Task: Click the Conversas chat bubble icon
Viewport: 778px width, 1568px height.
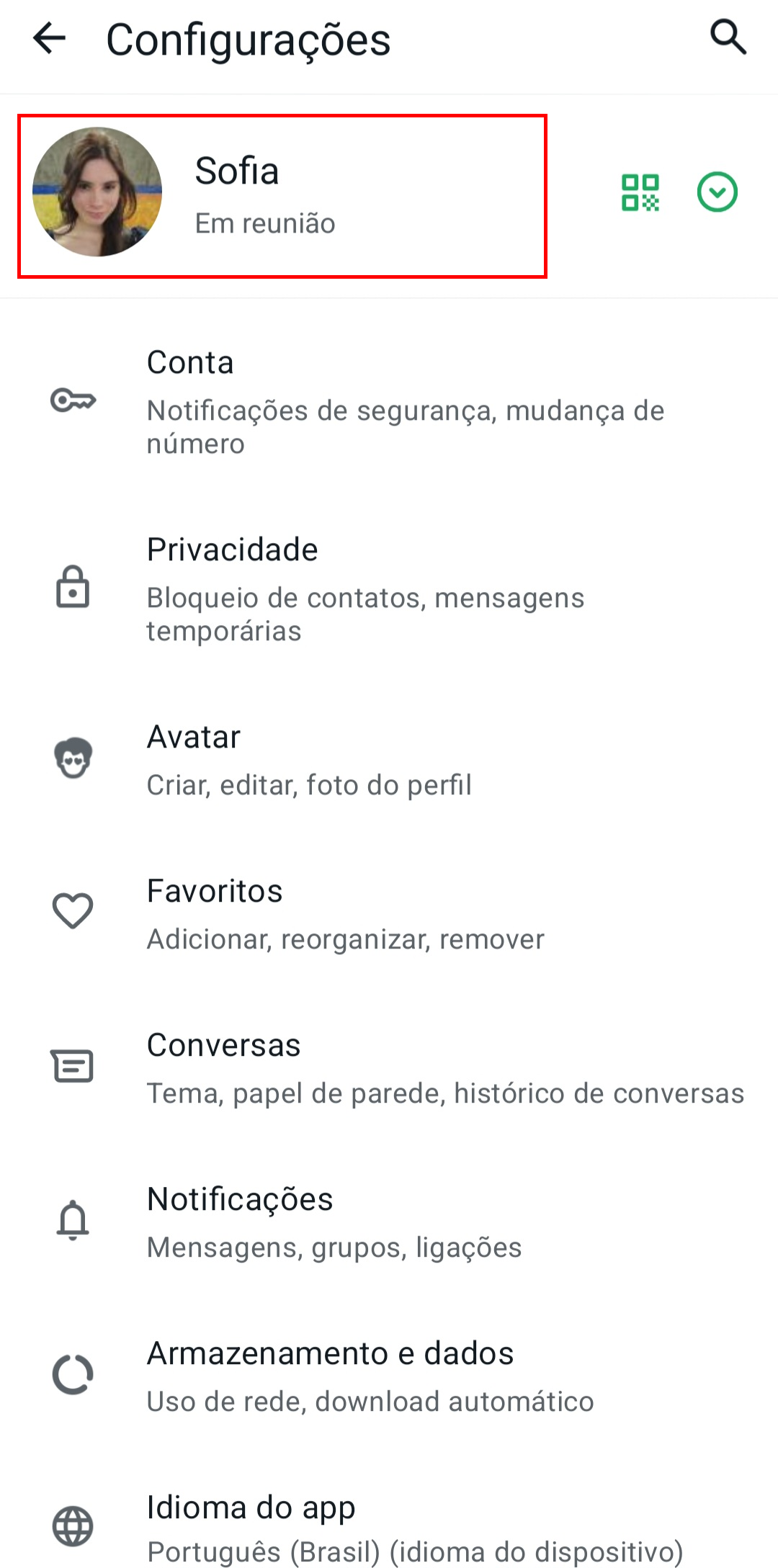Action: (72, 1067)
